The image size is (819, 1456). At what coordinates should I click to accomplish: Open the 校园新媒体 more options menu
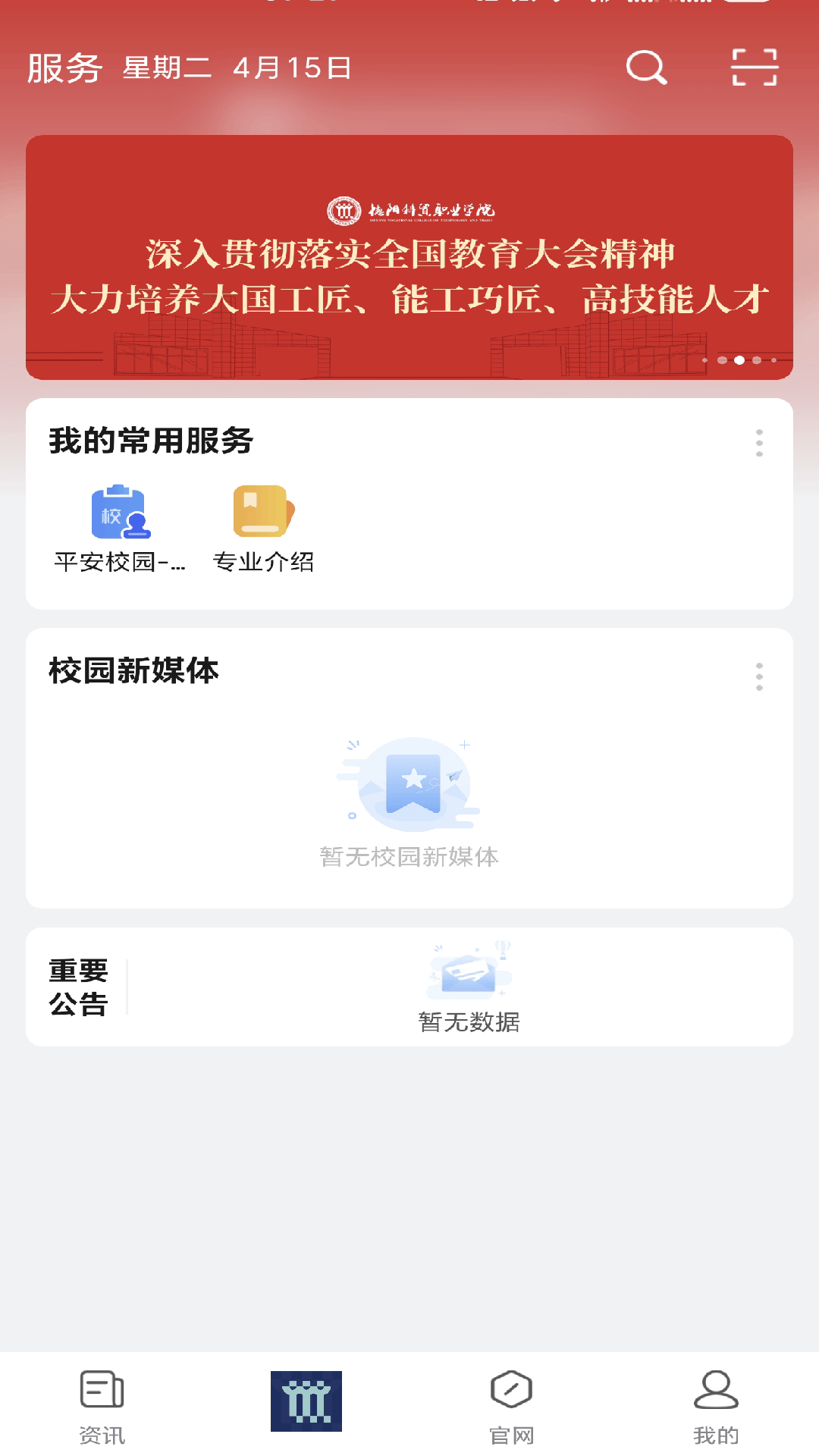click(758, 677)
